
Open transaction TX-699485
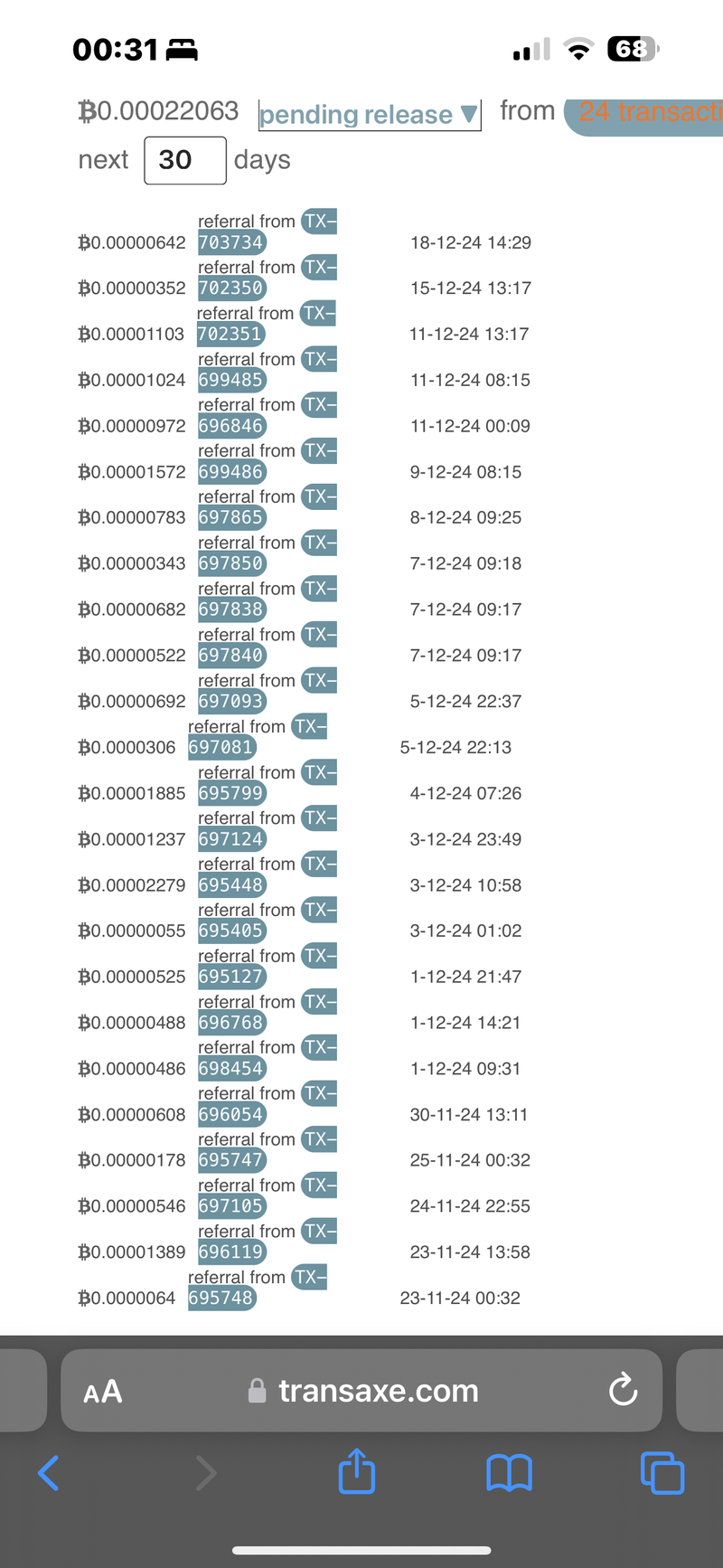pos(231,381)
